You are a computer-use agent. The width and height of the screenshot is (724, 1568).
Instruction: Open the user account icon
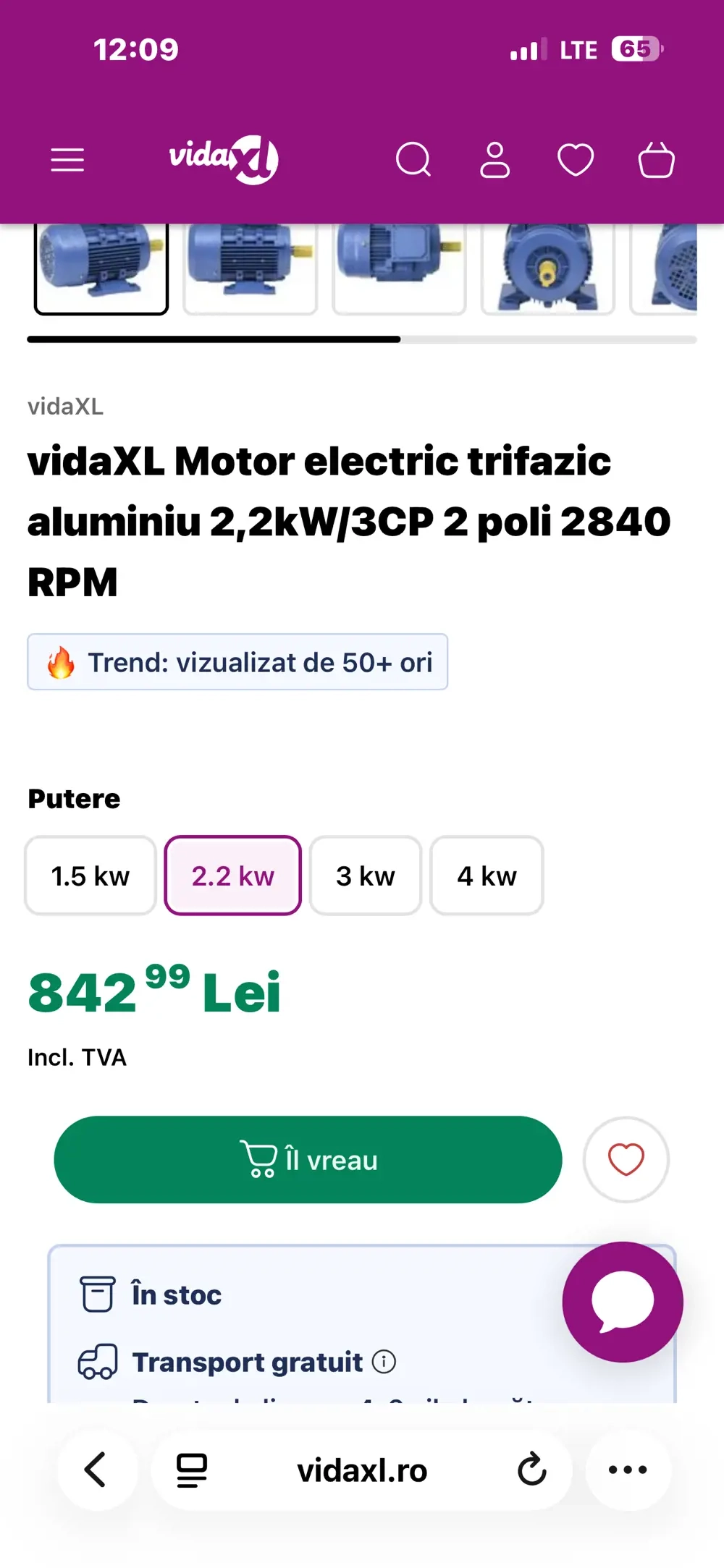tap(494, 159)
